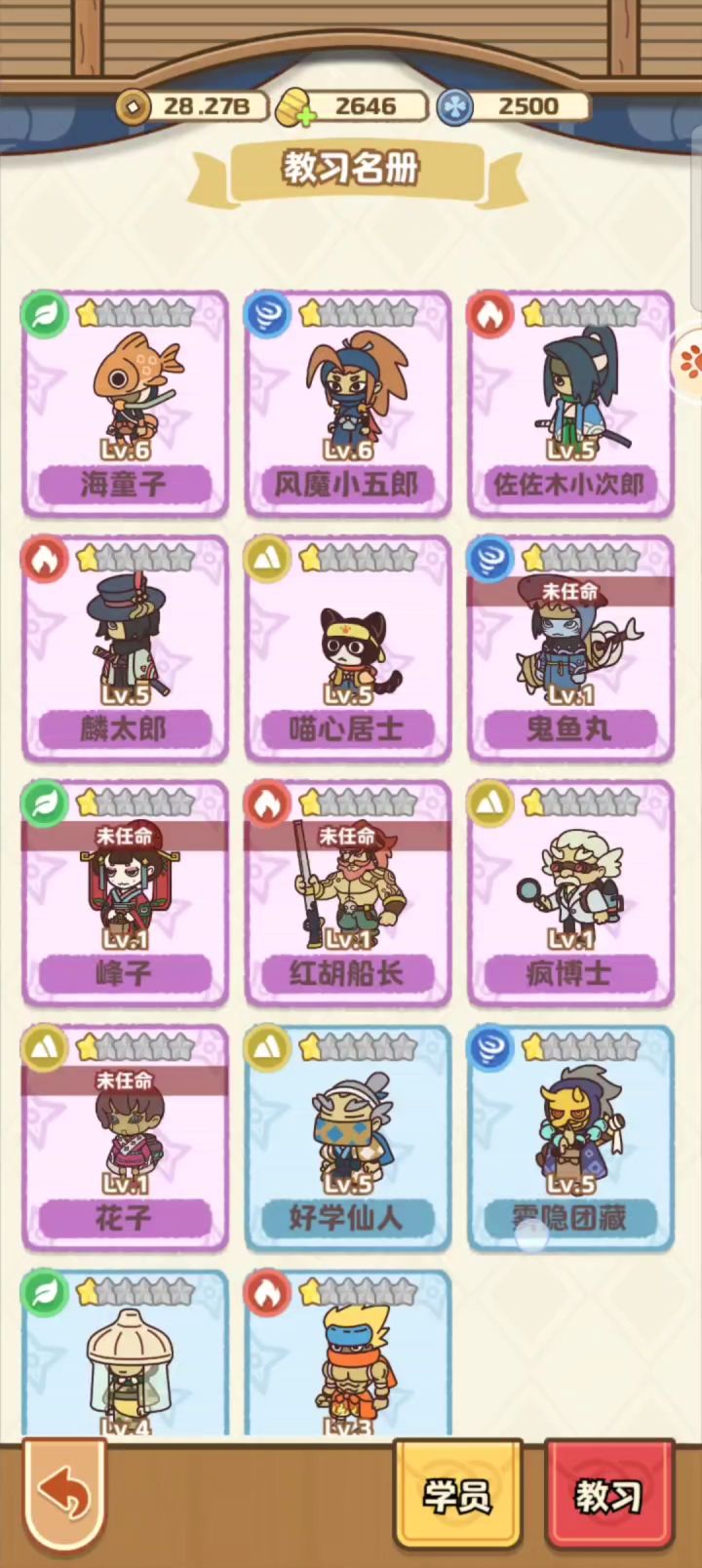Image resolution: width=702 pixels, height=1568 pixels.
Task: Open the 红胡船长 character card
Action: 347,892
